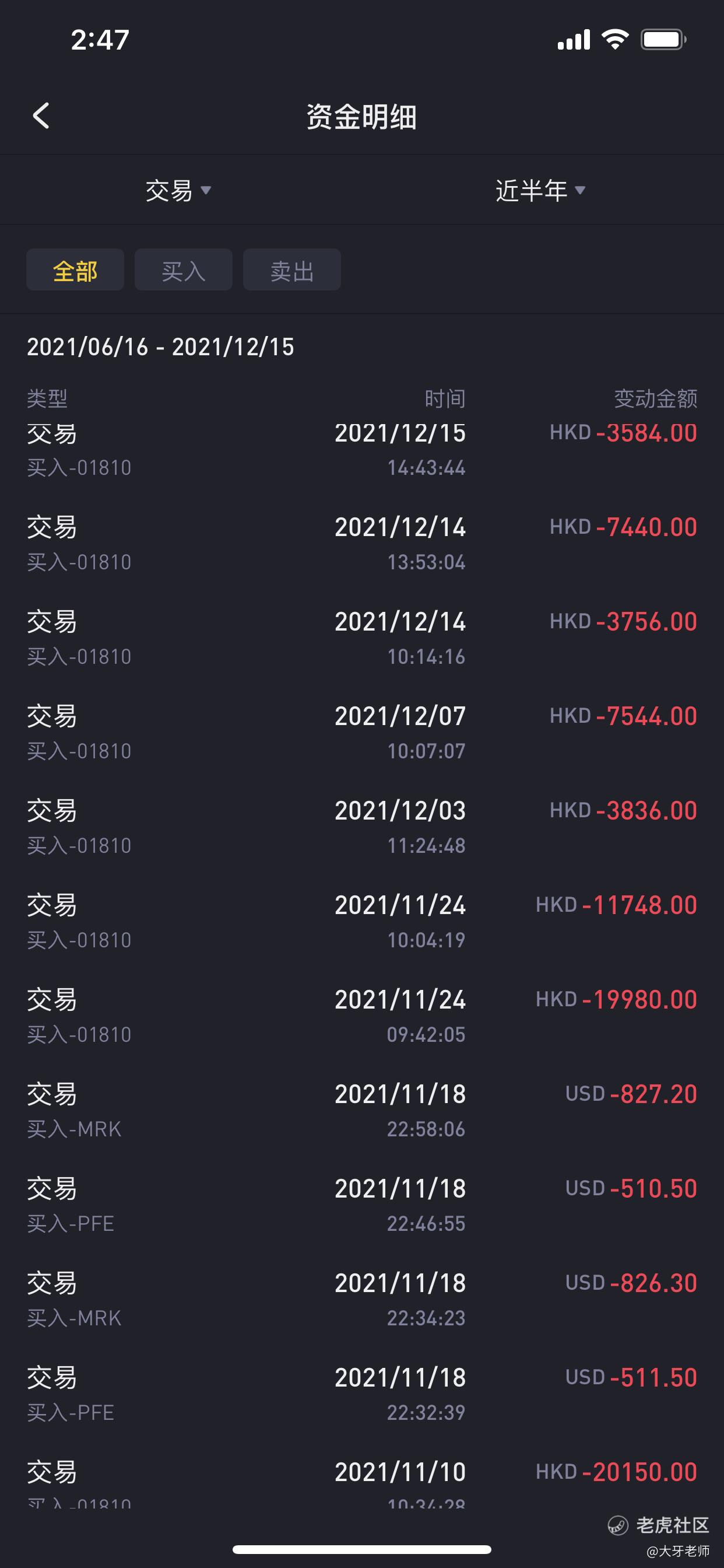Open the PFE purchase of USD -511.50
The image size is (724, 1568).
click(362, 1394)
